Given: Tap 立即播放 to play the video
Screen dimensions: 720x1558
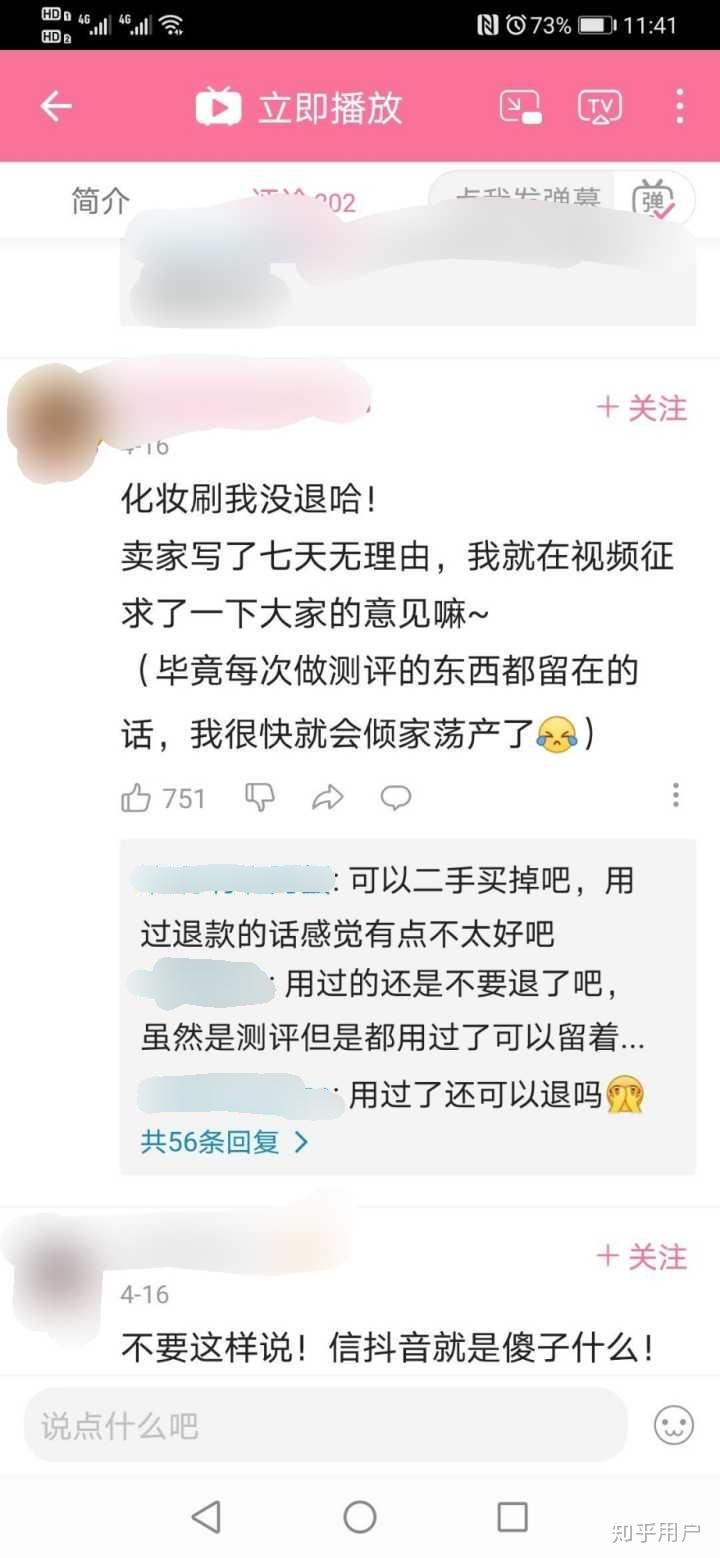Looking at the screenshot, I should (x=300, y=107).
